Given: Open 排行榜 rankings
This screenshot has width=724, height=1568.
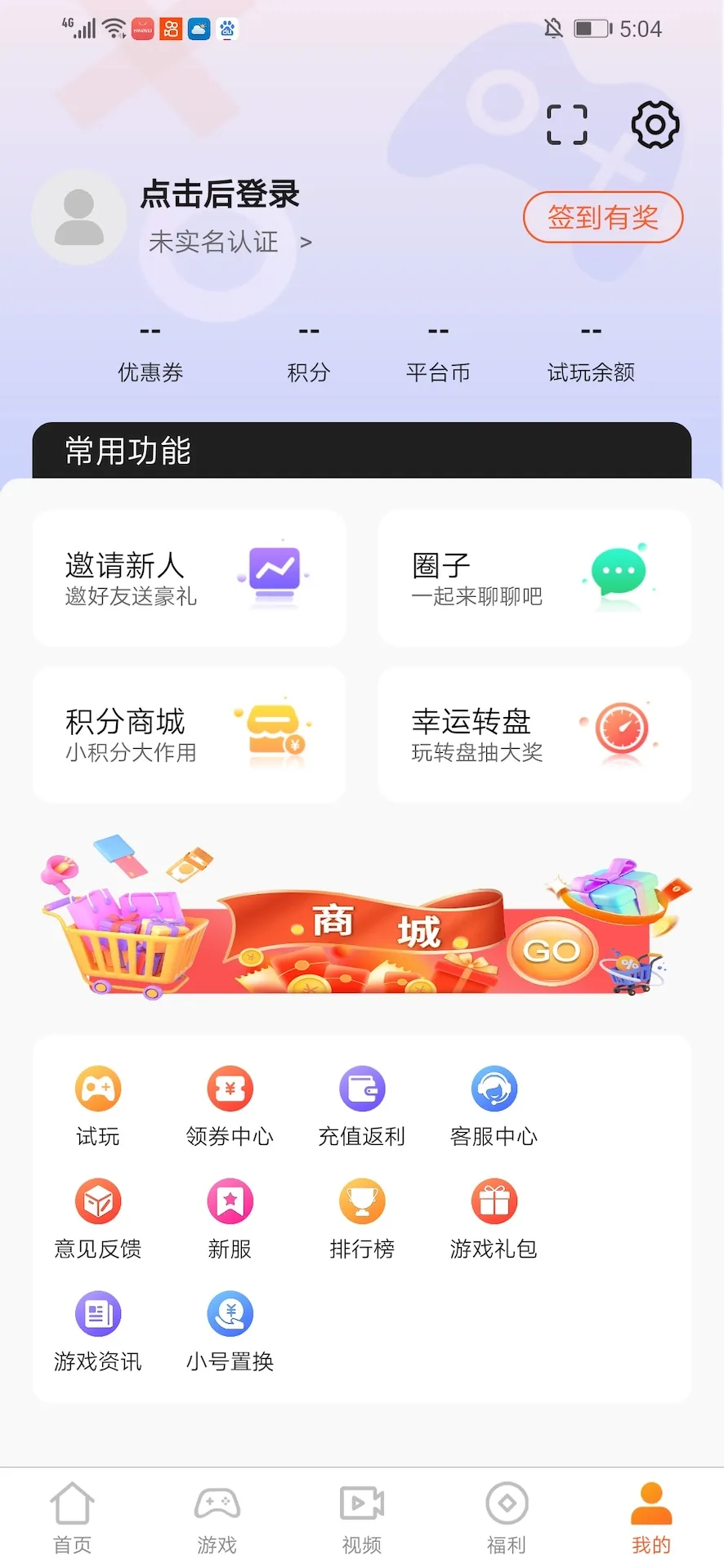Looking at the screenshot, I should click(362, 1217).
